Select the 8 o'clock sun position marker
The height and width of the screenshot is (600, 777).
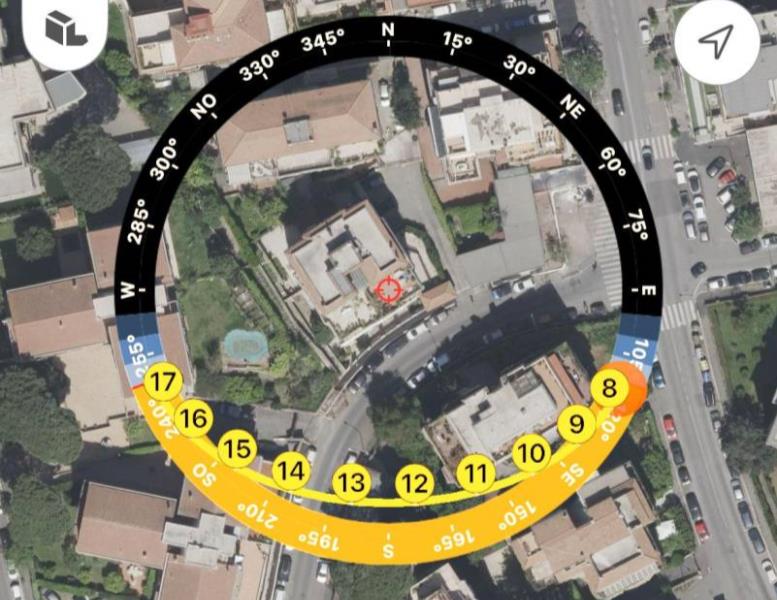[608, 388]
